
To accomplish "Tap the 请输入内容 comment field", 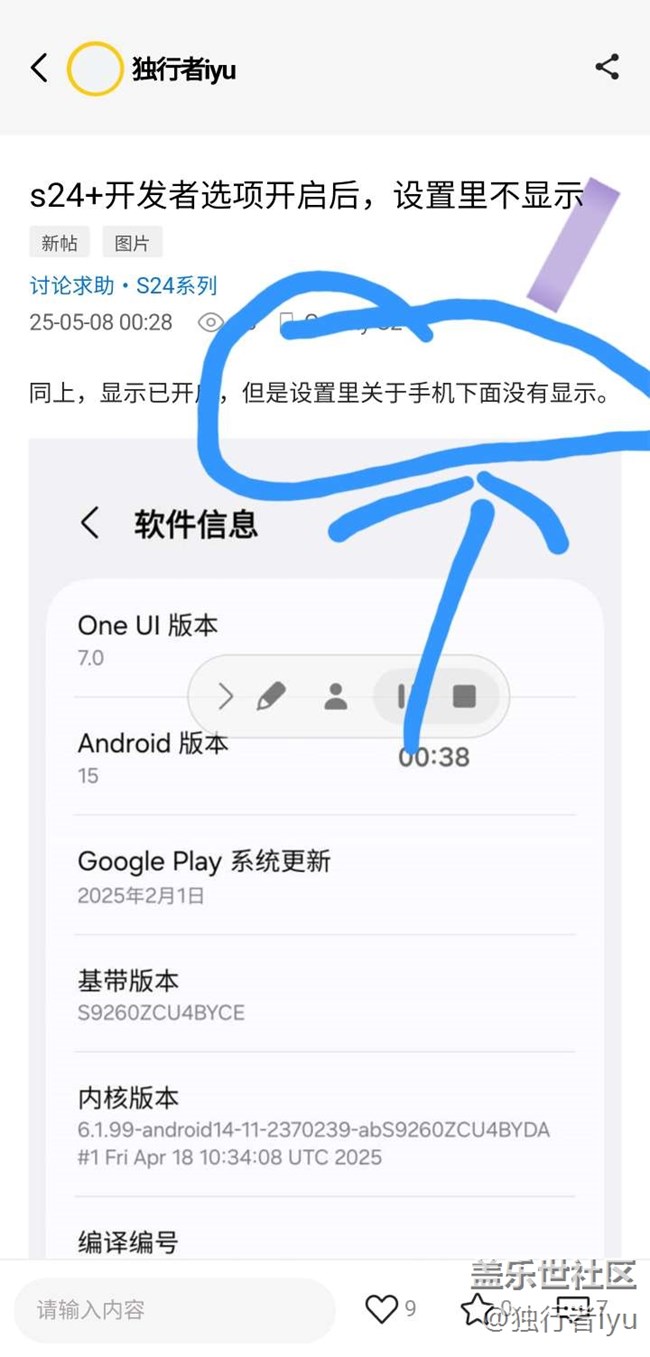I will pyautogui.click(x=175, y=1309).
